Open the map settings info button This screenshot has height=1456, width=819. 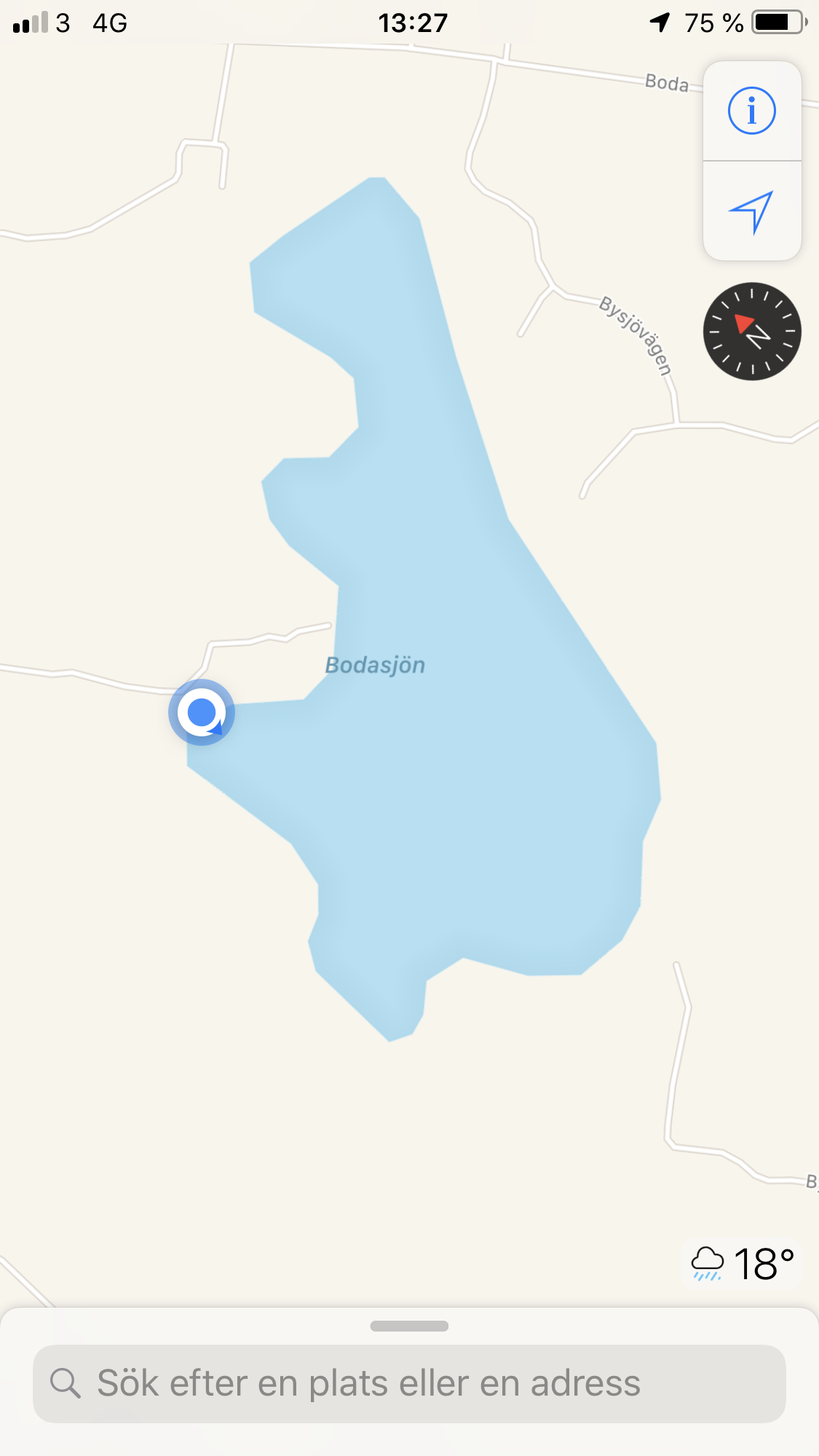pyautogui.click(x=752, y=111)
